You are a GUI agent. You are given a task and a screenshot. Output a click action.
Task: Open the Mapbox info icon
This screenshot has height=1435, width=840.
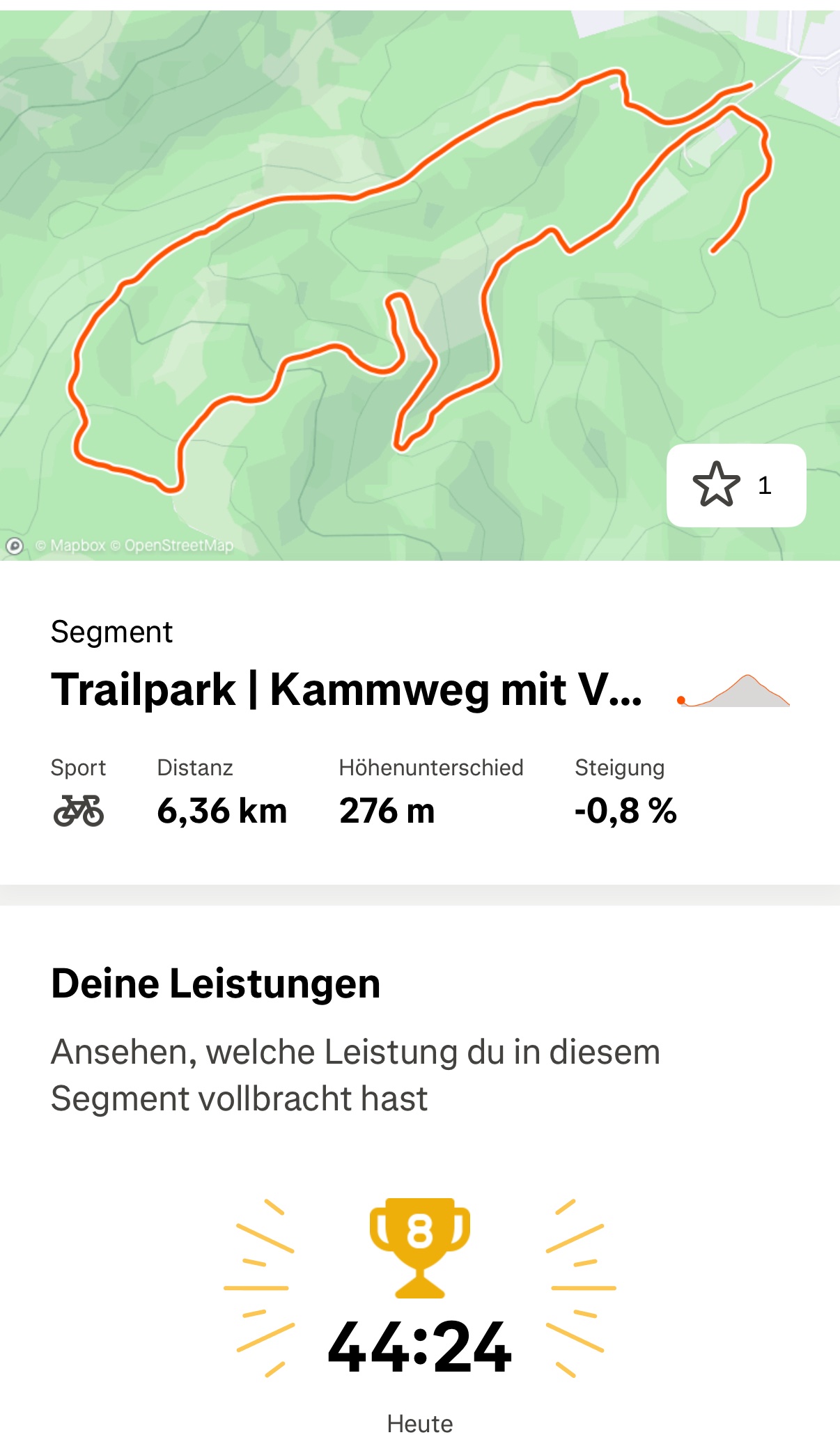point(15,545)
